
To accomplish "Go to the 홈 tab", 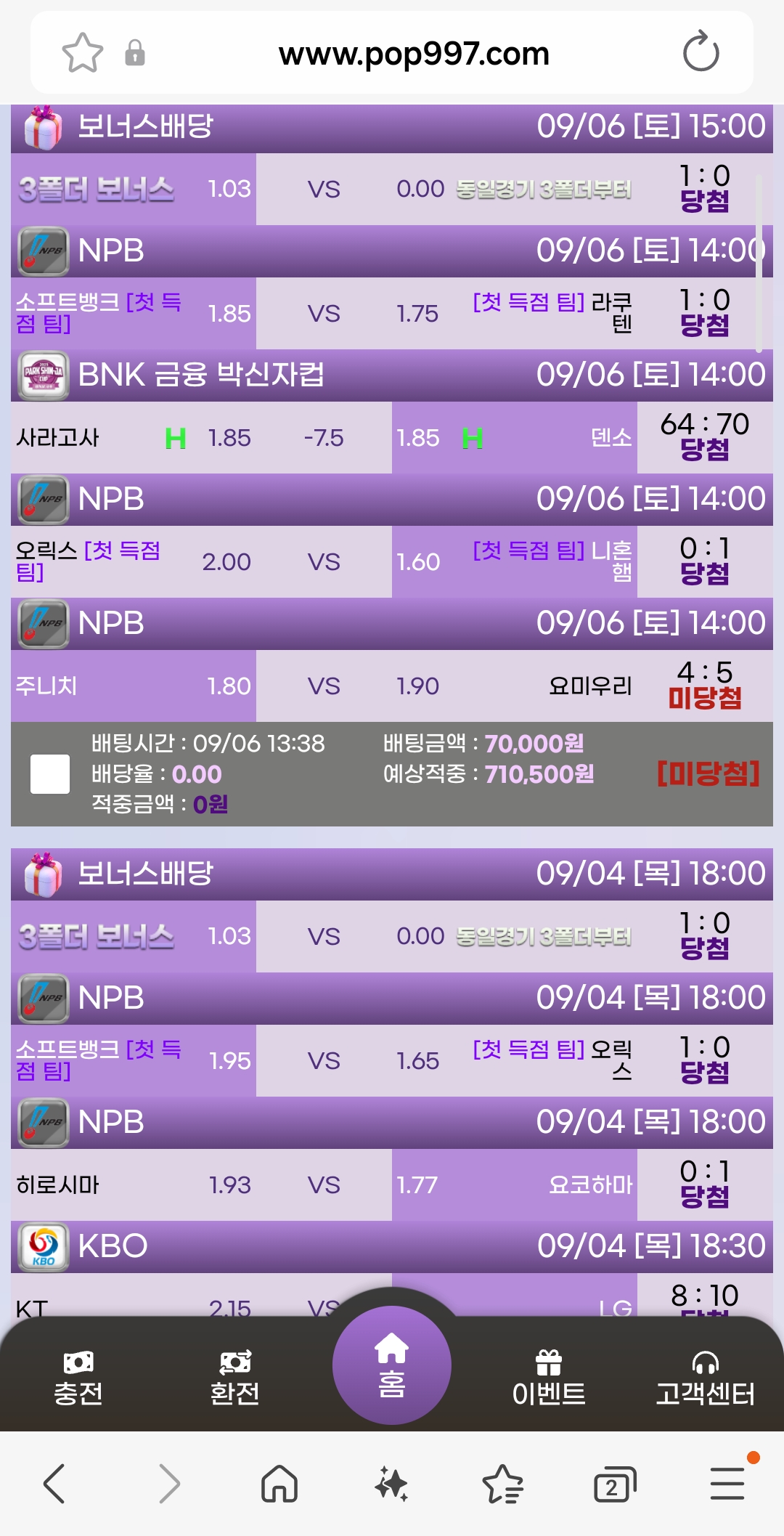I will coord(392,1365).
